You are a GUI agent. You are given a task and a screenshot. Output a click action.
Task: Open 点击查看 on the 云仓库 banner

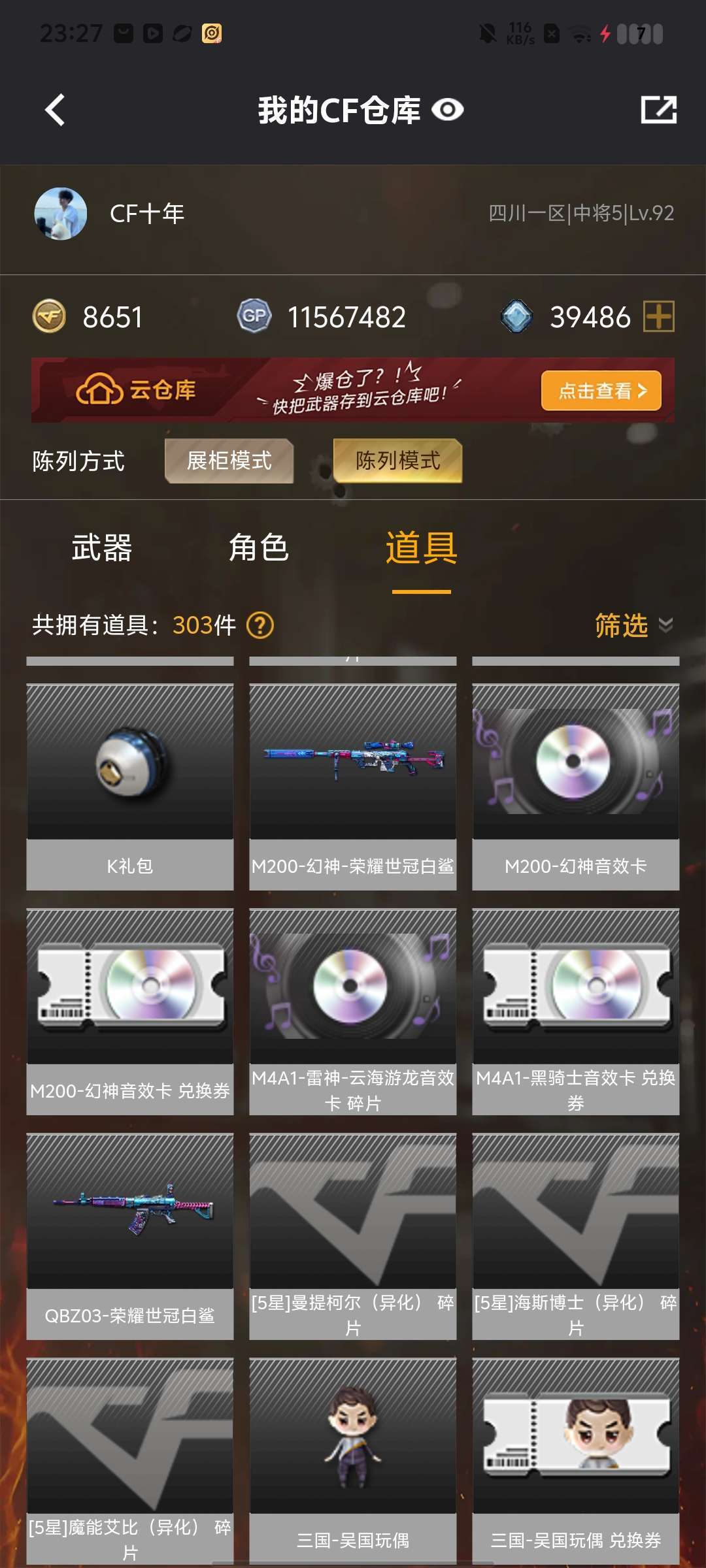tap(601, 391)
